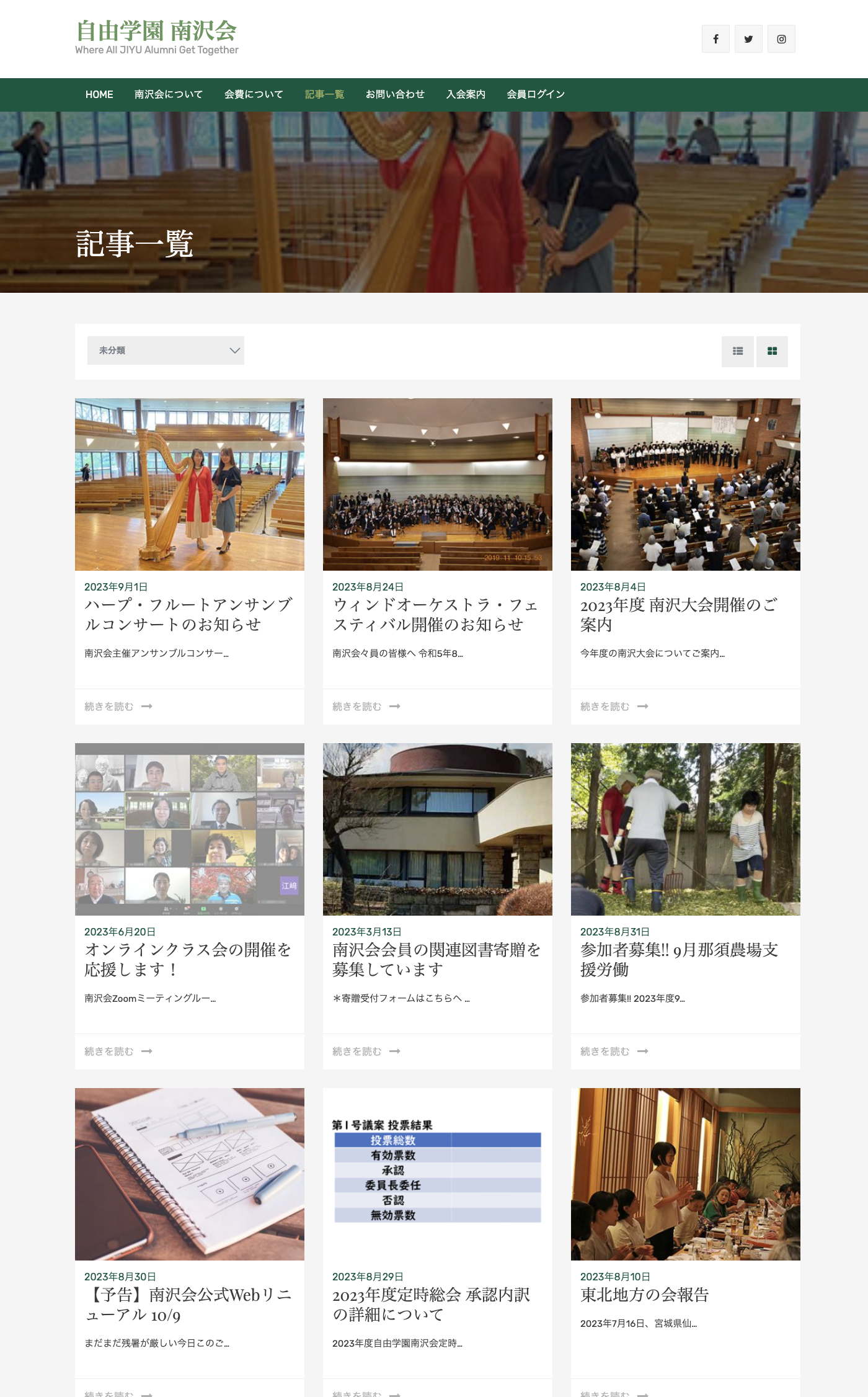The width and height of the screenshot is (868, 1397).
Task: Select お問い合わせ in the menu
Action: coord(395,94)
